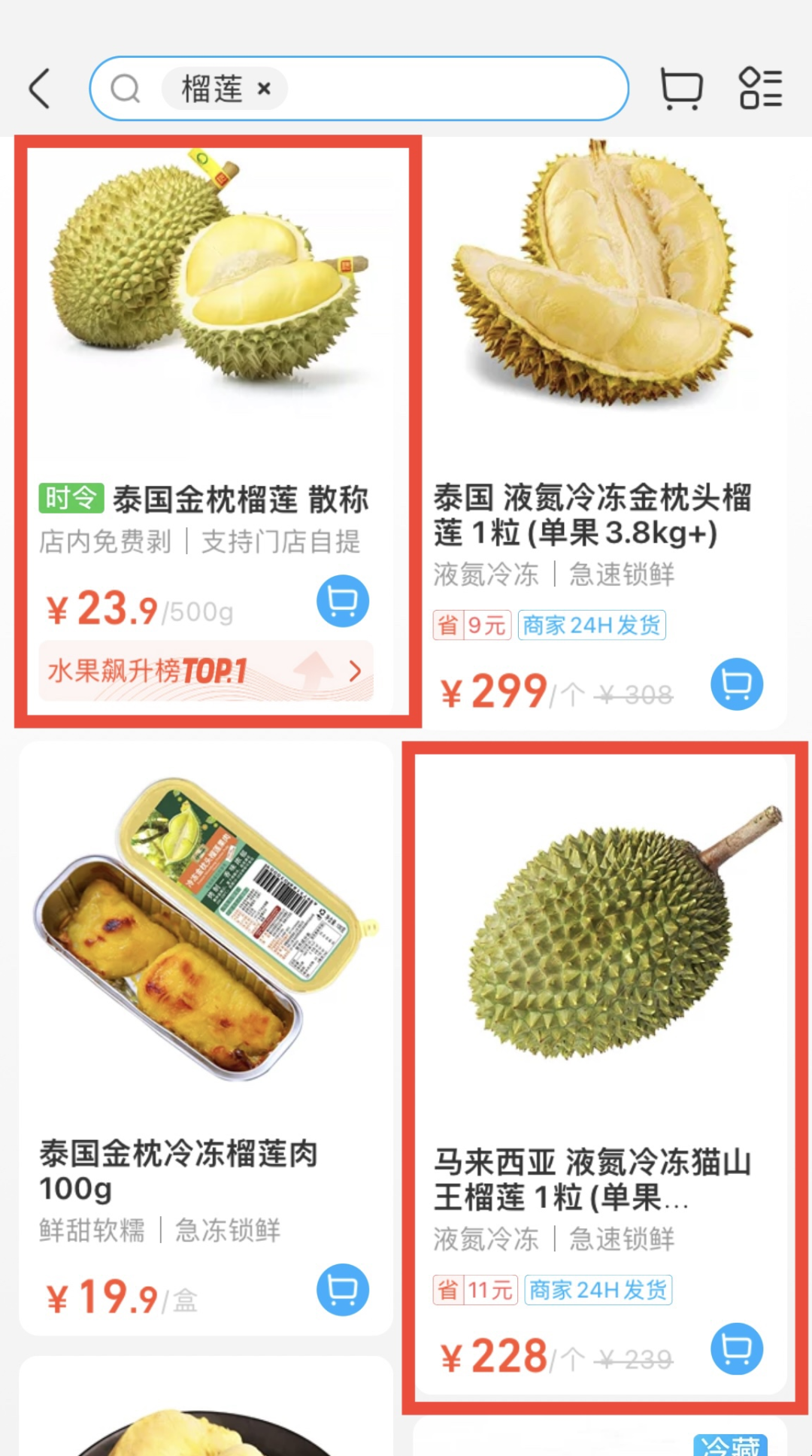Add 泰国金枕榴莲 散称 to cart
The width and height of the screenshot is (812, 1456).
point(343,602)
